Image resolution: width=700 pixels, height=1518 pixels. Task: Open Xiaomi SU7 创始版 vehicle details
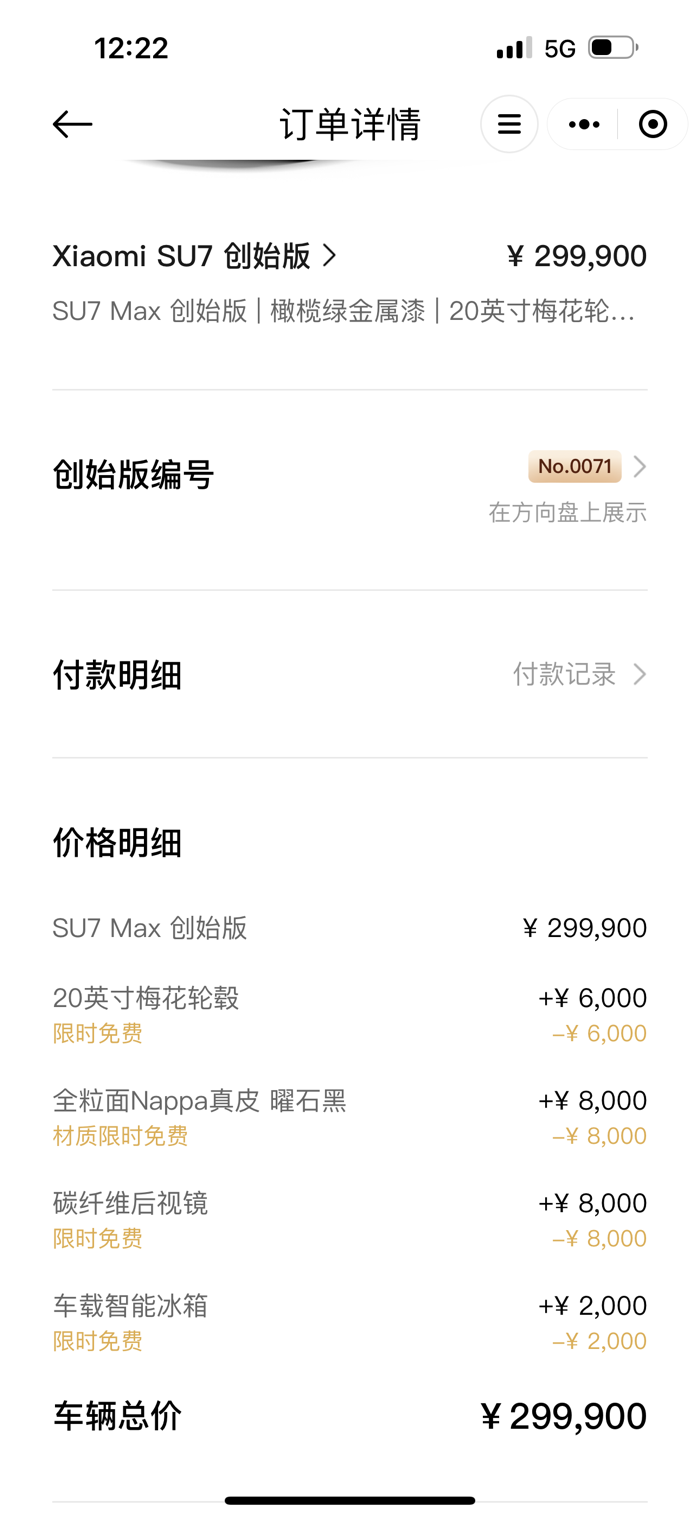coord(195,256)
